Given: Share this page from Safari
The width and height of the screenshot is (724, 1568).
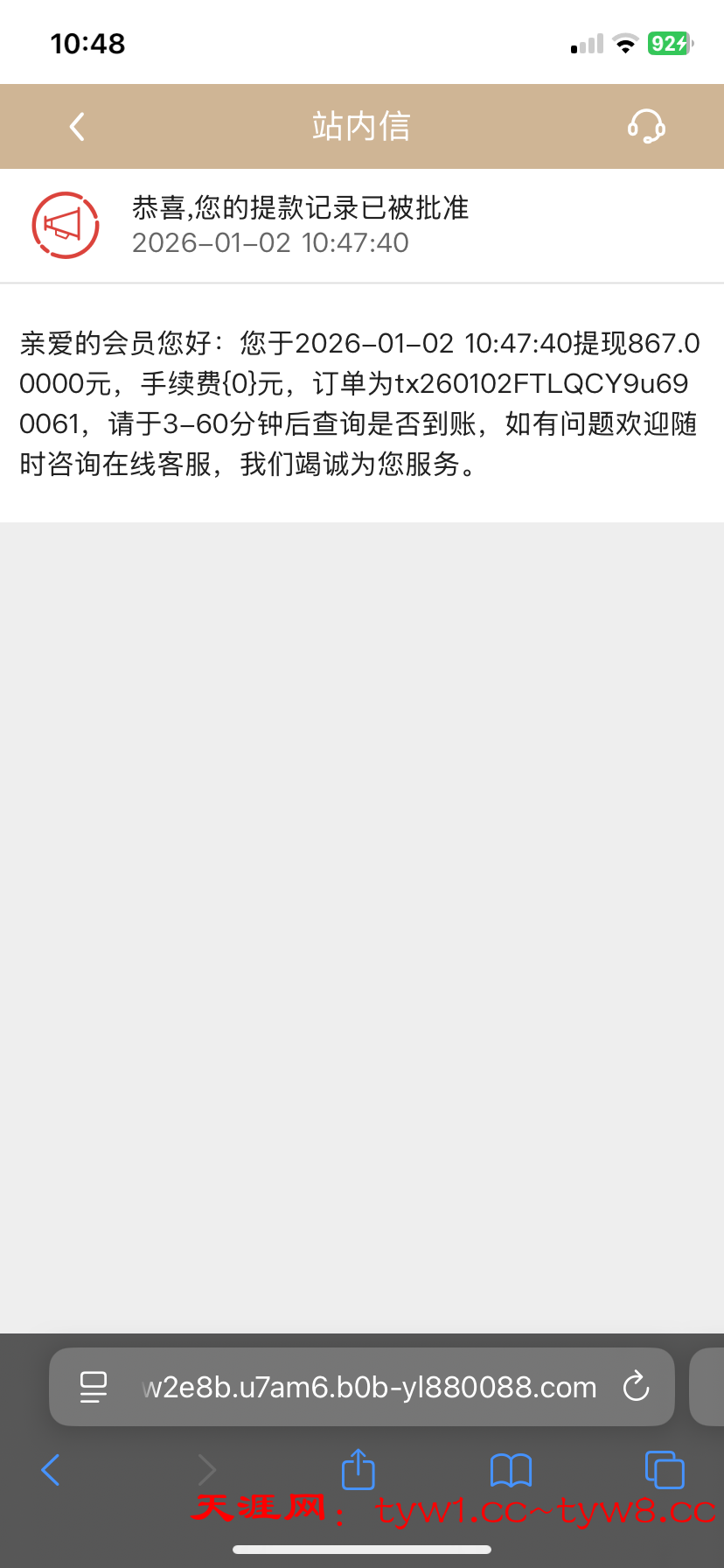Looking at the screenshot, I should (x=358, y=1469).
